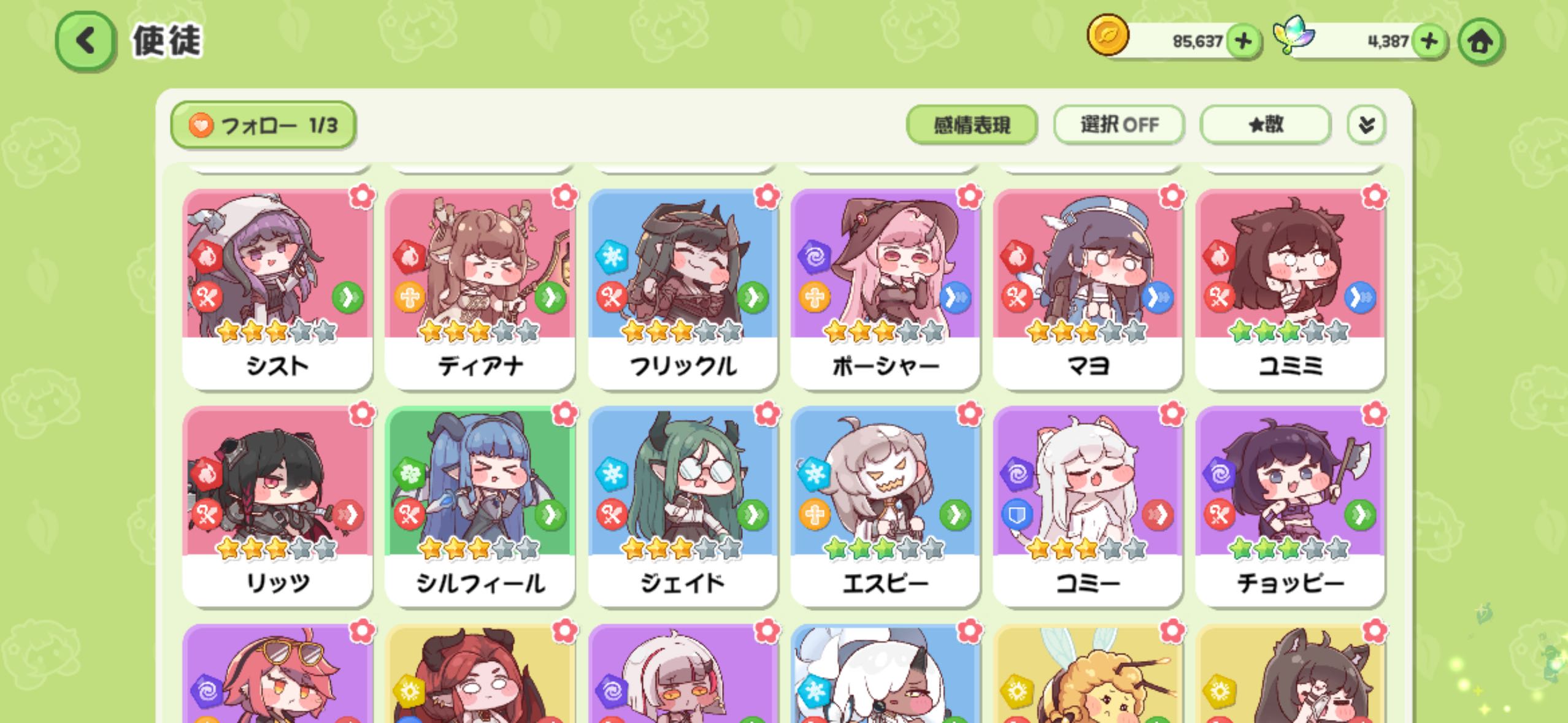Open the マヨ character card

pyautogui.click(x=1087, y=288)
